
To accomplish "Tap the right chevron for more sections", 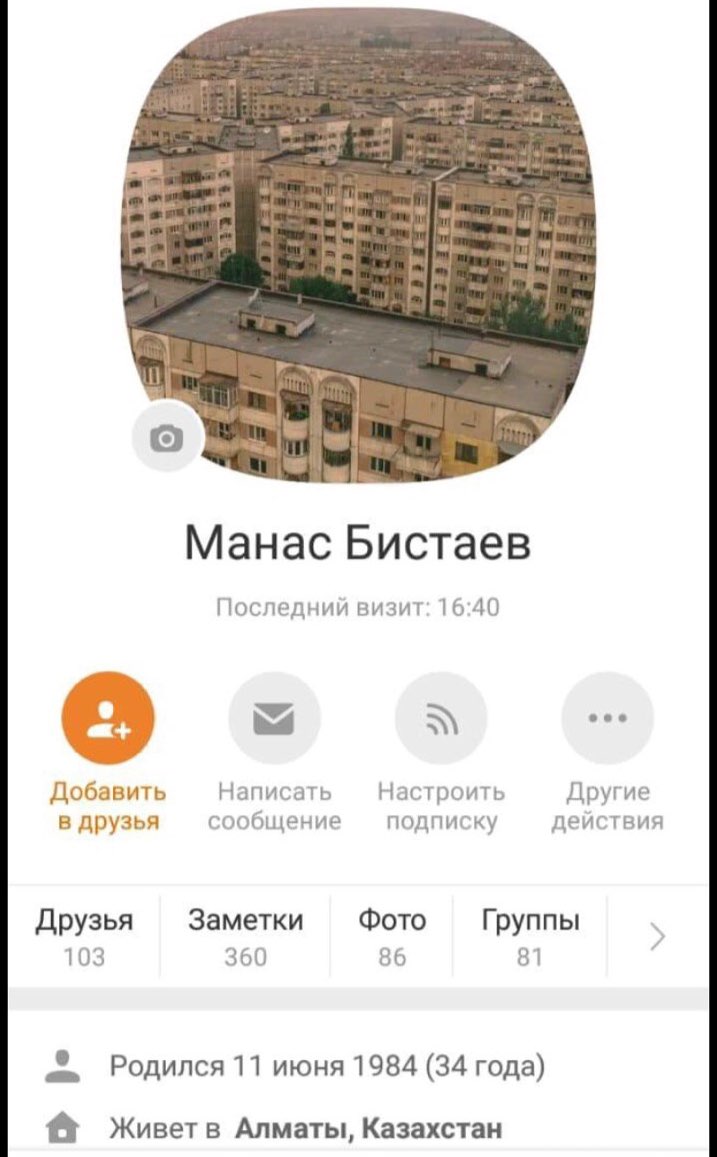I will (x=657, y=936).
